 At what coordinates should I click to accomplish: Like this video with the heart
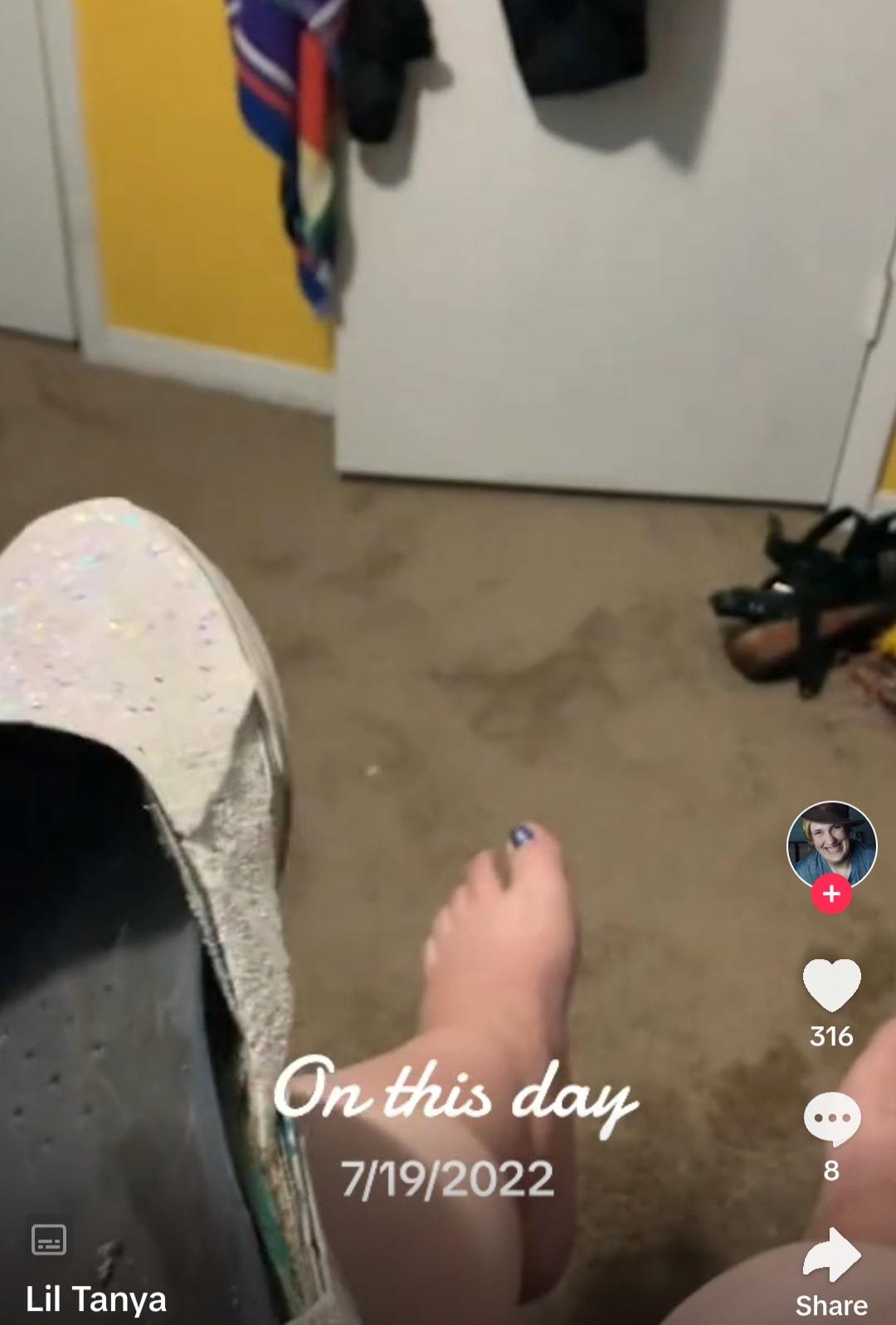[831, 984]
